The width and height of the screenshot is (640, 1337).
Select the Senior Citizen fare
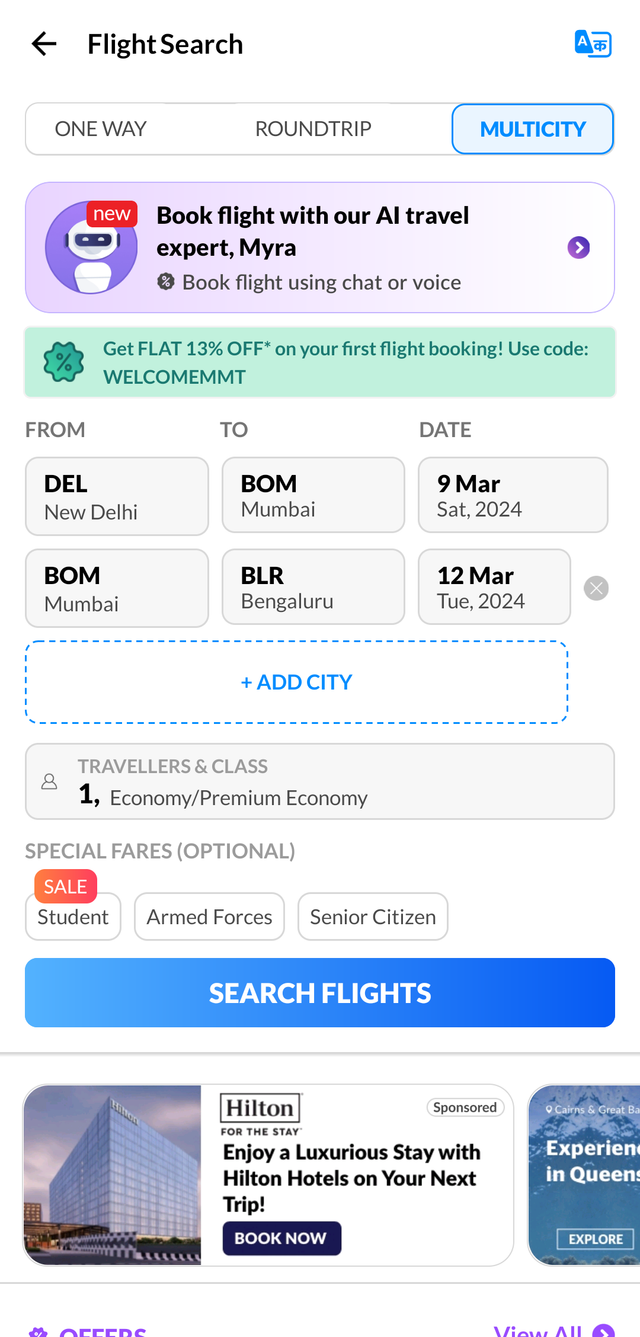[x=372, y=917]
